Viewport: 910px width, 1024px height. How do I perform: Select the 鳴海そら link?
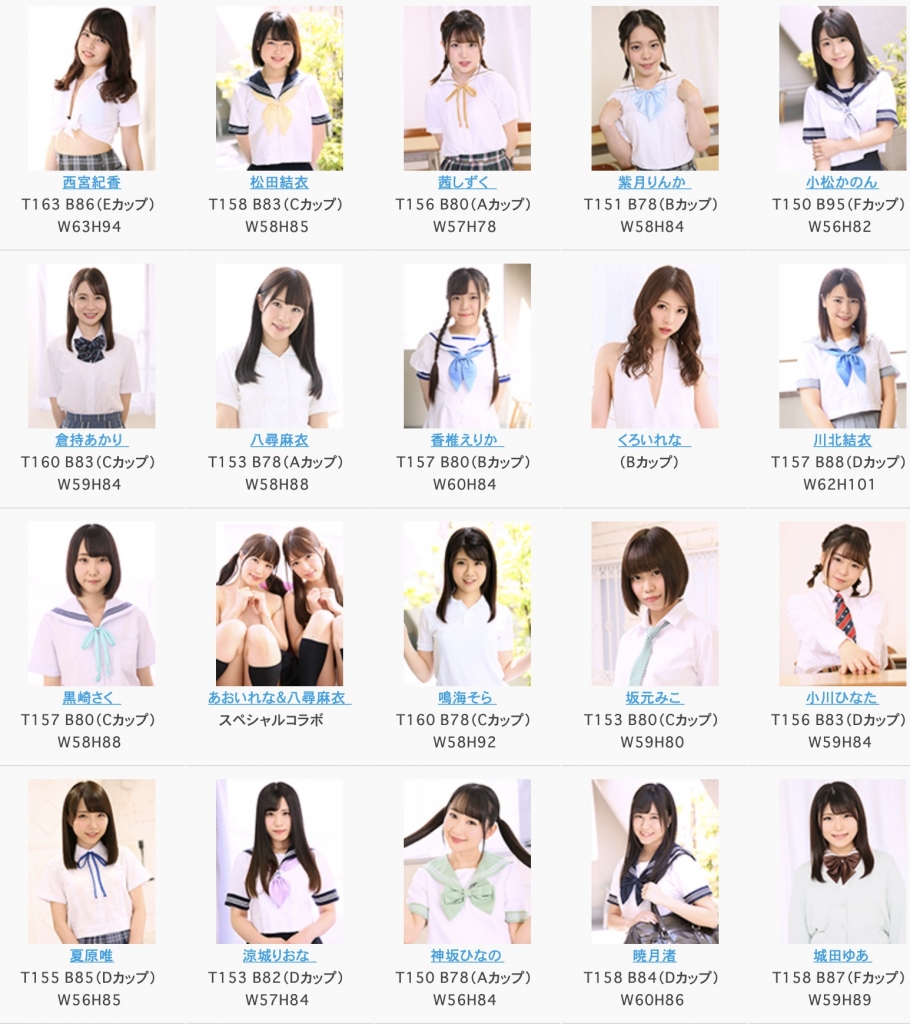click(x=466, y=698)
